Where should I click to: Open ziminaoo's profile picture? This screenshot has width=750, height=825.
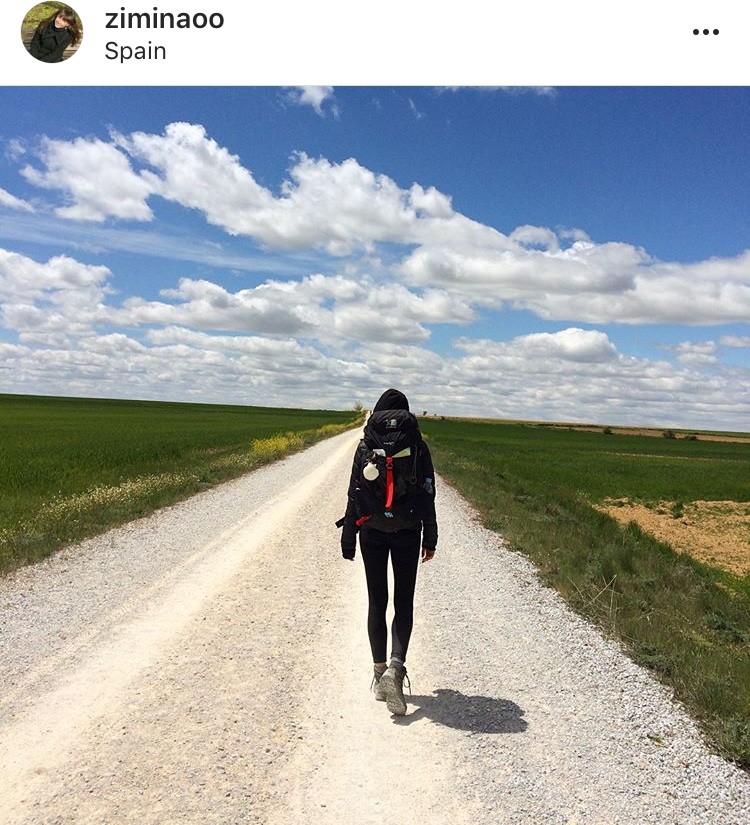pyautogui.click(x=51, y=32)
